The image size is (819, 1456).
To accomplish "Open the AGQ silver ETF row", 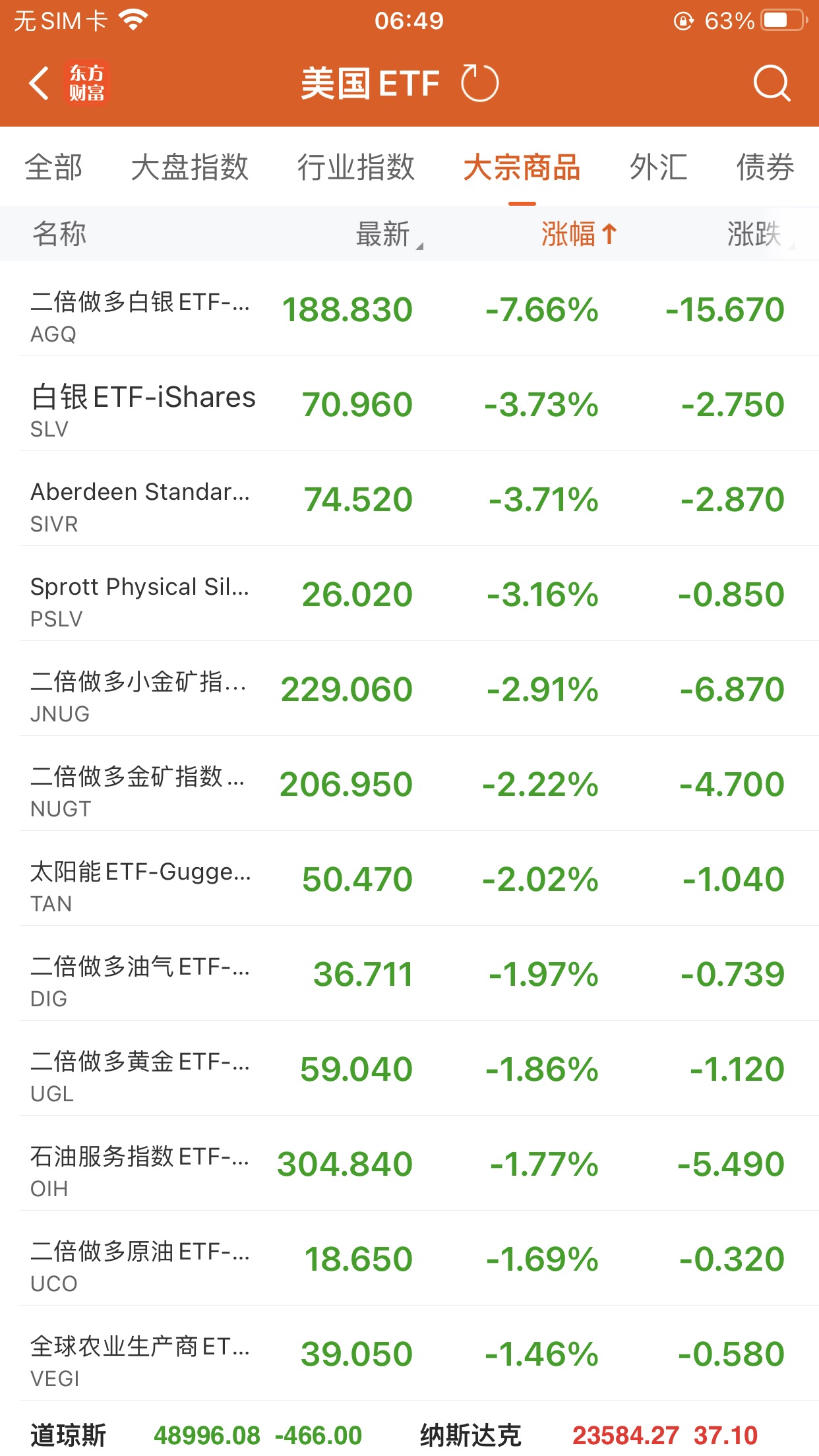I will 409,310.
